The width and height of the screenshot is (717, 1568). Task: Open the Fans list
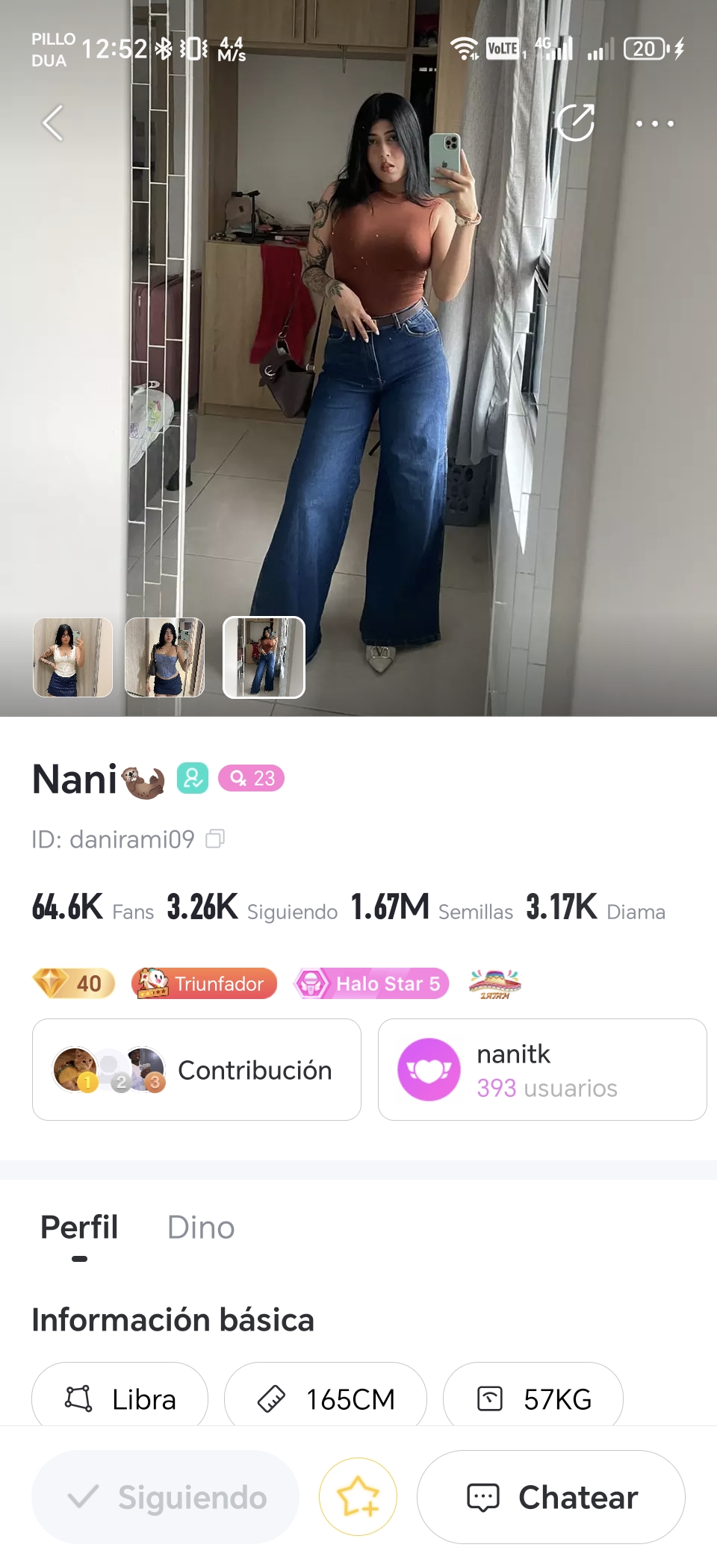(93, 909)
